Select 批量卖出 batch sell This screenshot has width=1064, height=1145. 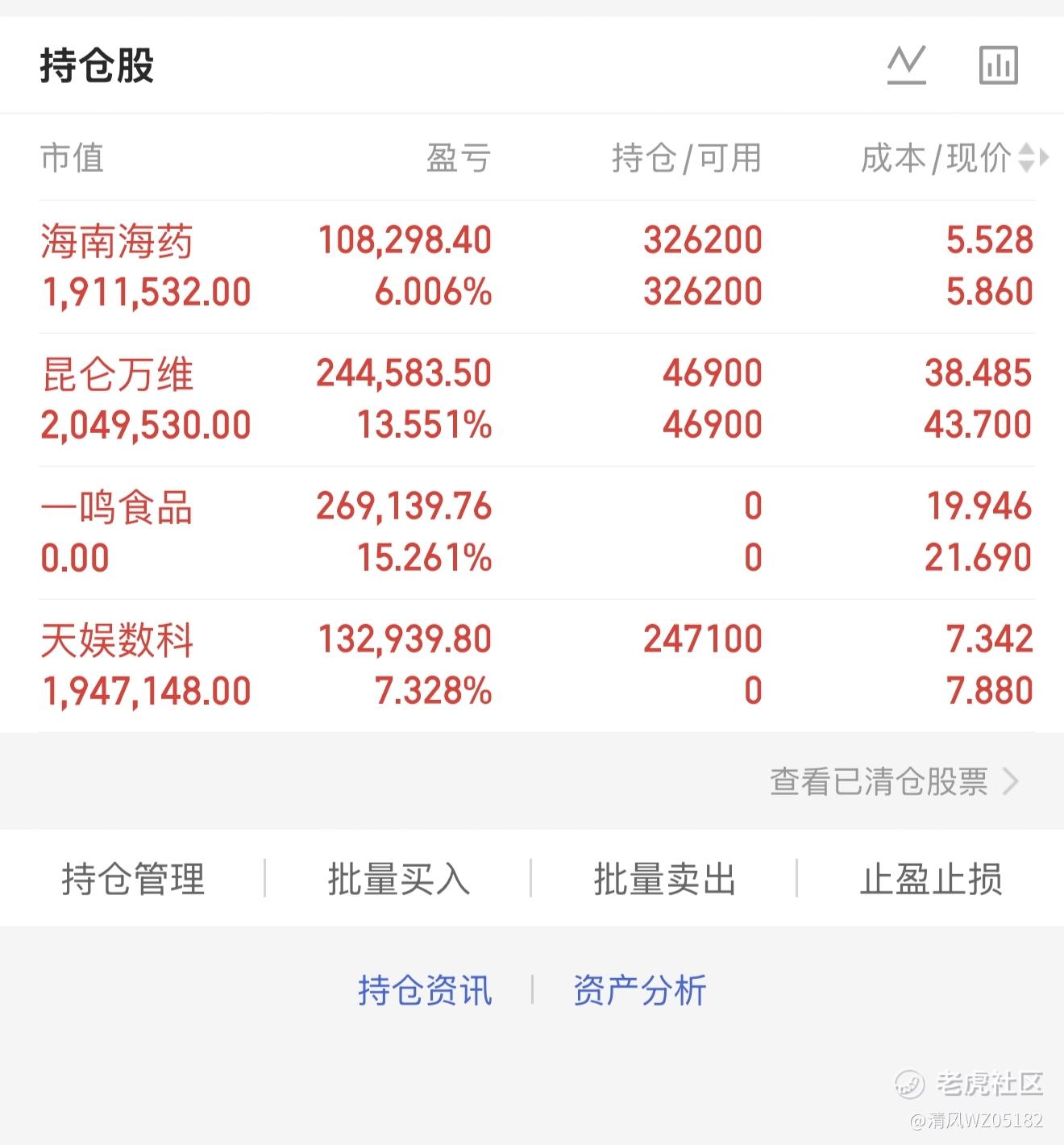coord(665,878)
